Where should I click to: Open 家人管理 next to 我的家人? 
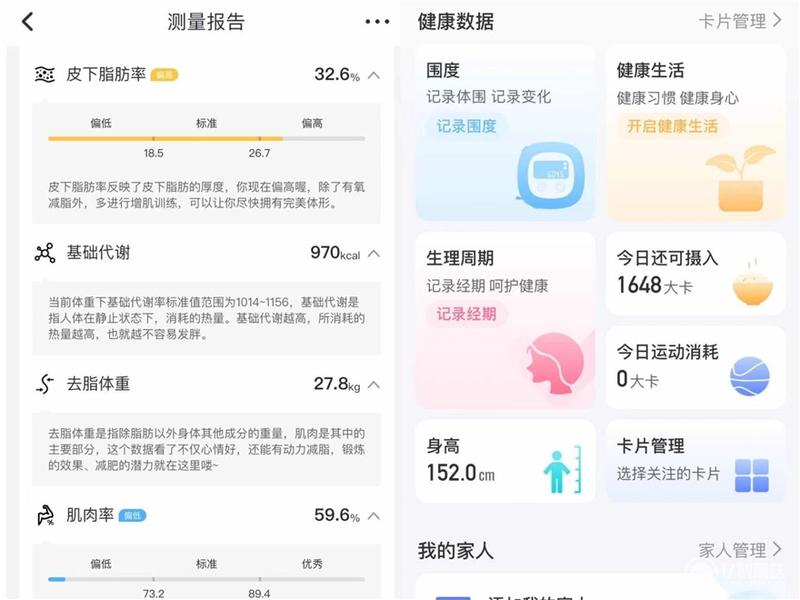click(740, 550)
